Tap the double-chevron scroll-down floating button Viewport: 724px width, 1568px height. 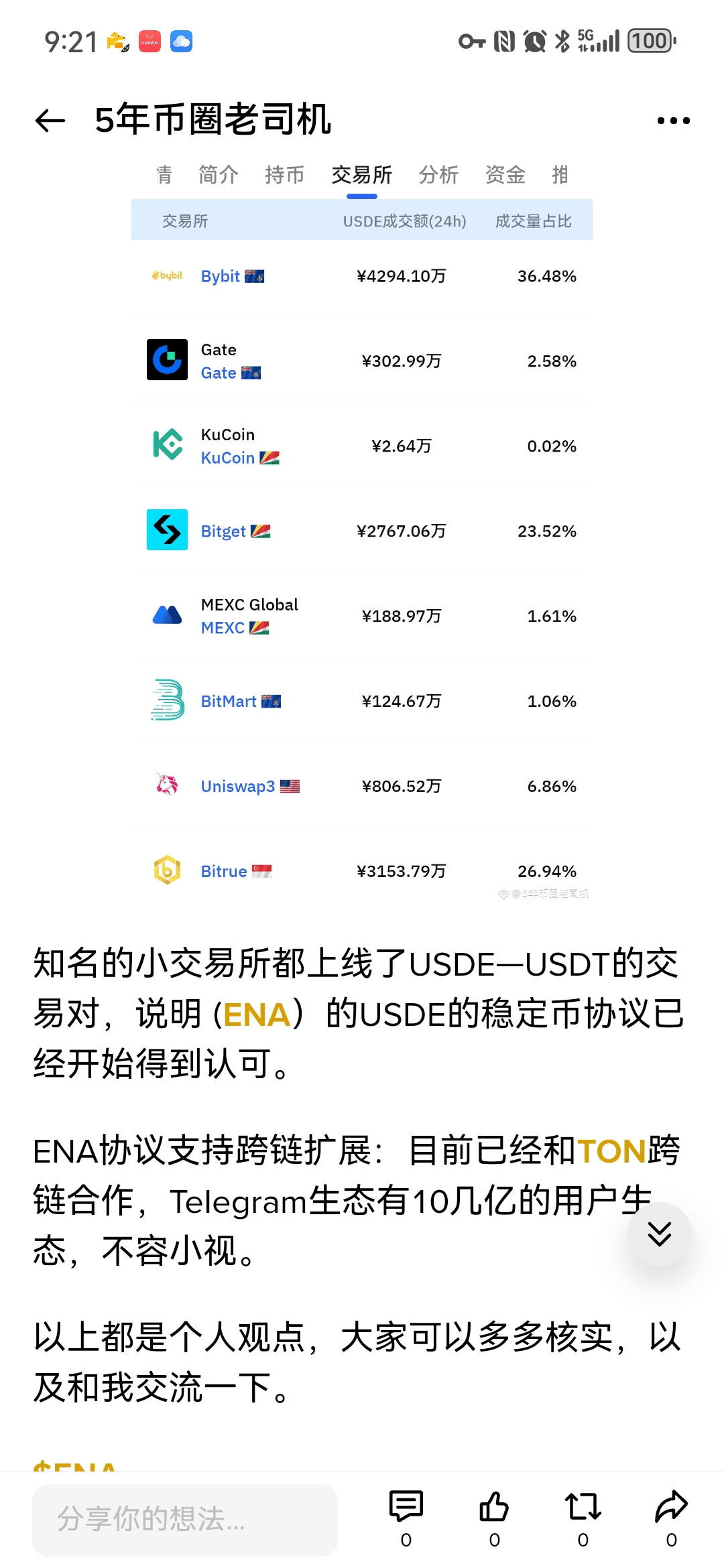pyautogui.click(x=660, y=1234)
